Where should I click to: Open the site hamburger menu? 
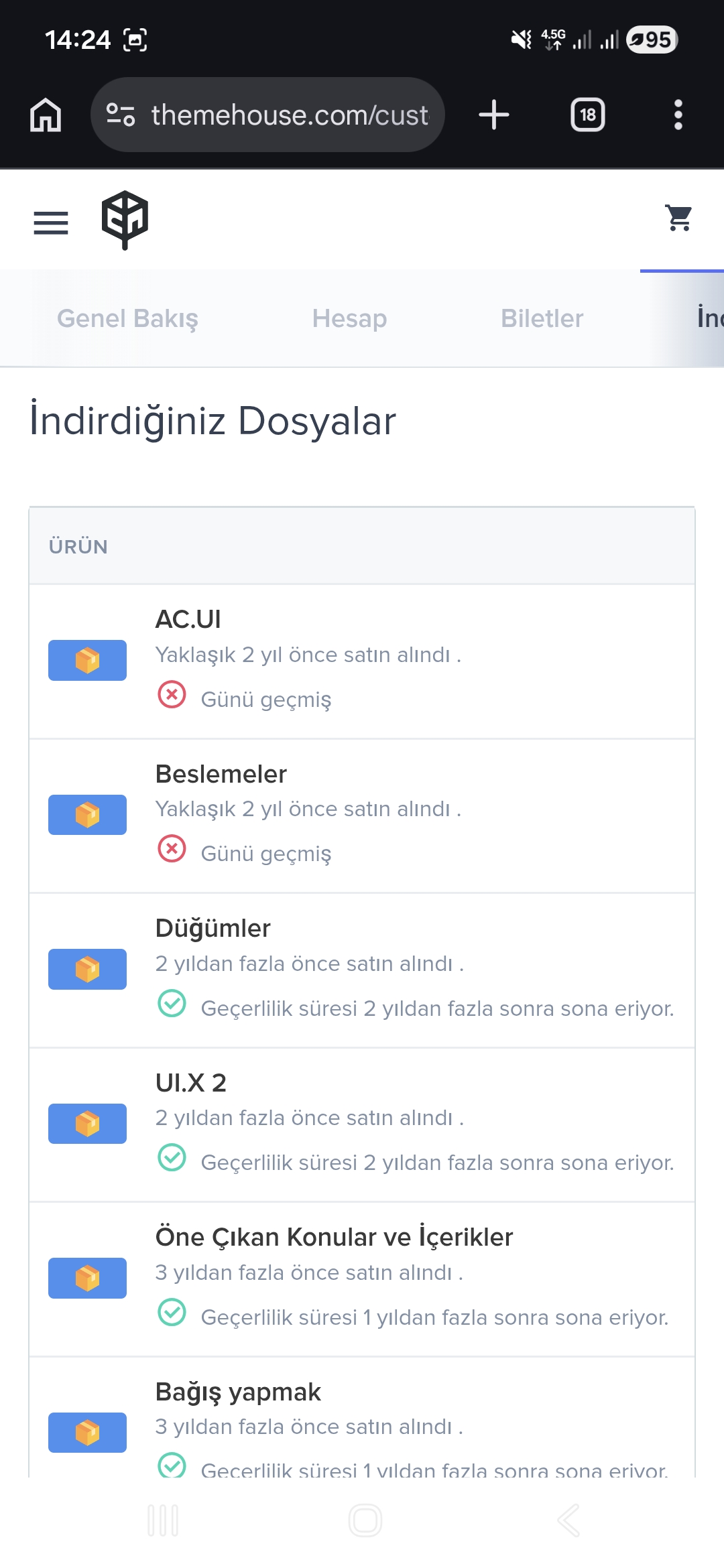coord(51,222)
